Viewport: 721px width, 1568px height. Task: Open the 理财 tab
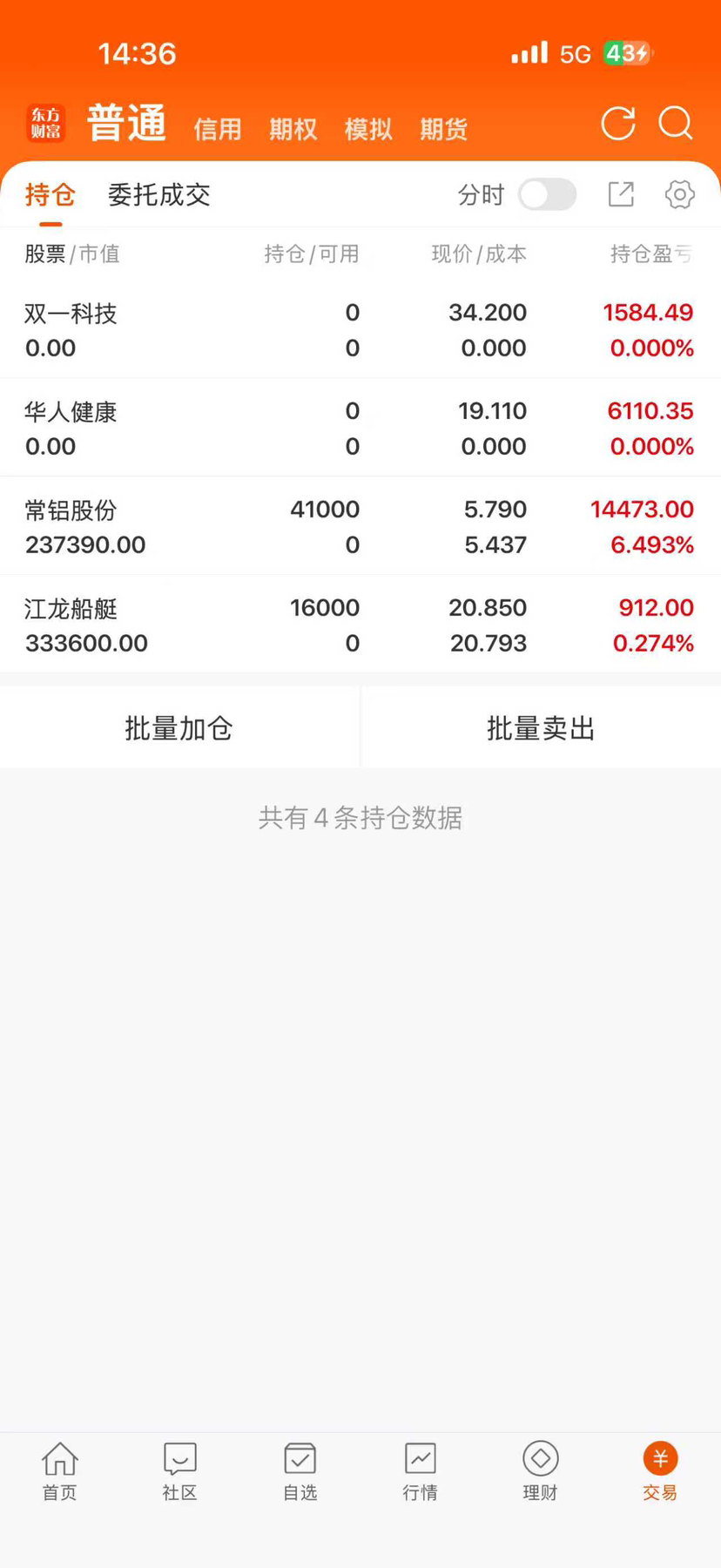tap(541, 1471)
